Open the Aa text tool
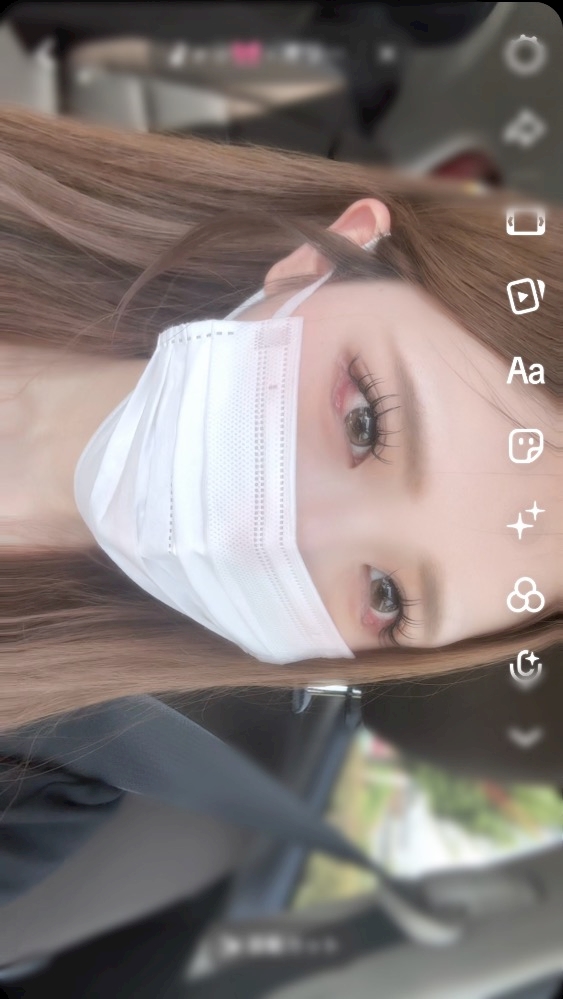This screenshot has width=563, height=999. [x=525, y=371]
